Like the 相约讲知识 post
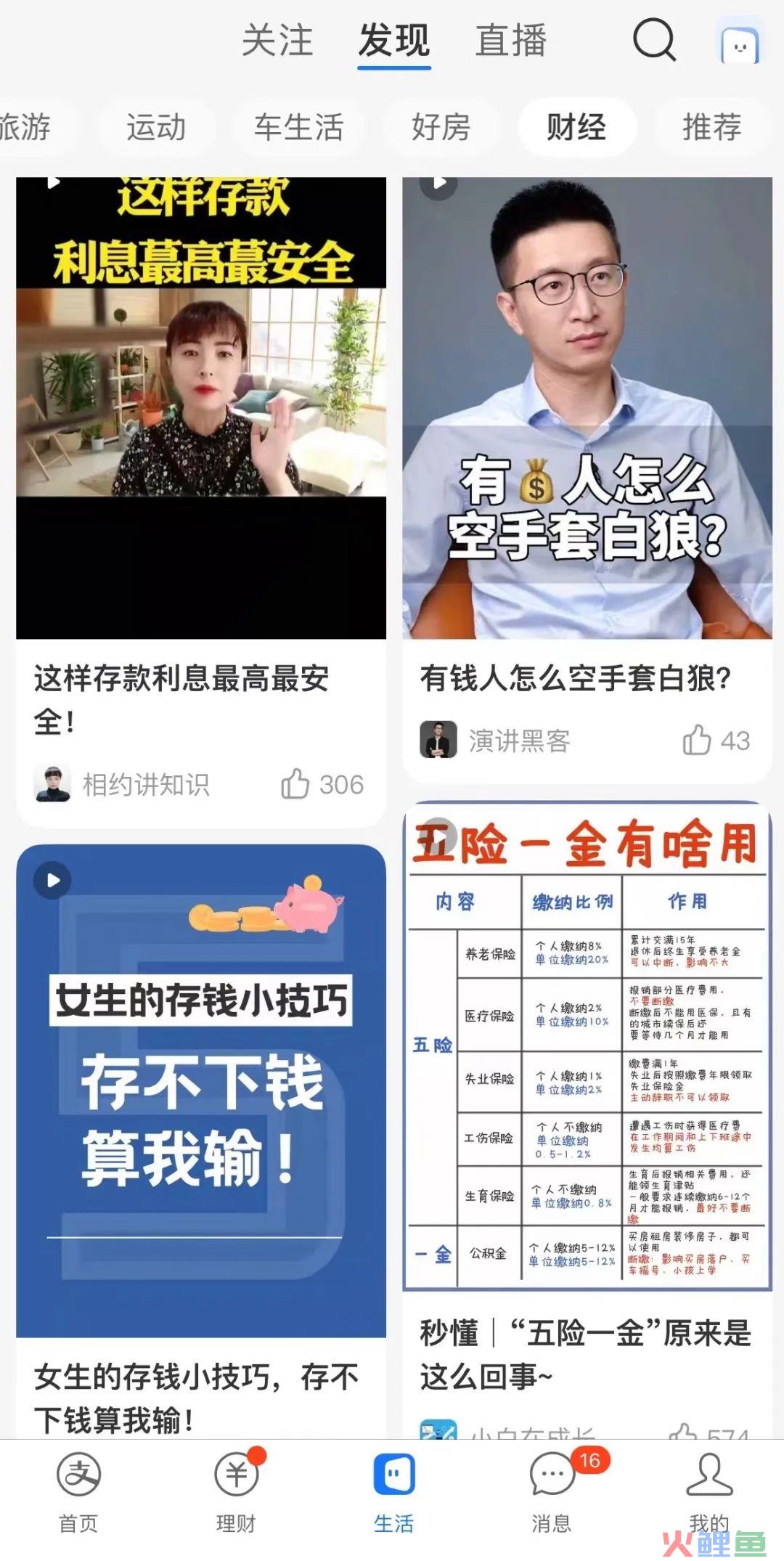784x1561 pixels. [295, 784]
